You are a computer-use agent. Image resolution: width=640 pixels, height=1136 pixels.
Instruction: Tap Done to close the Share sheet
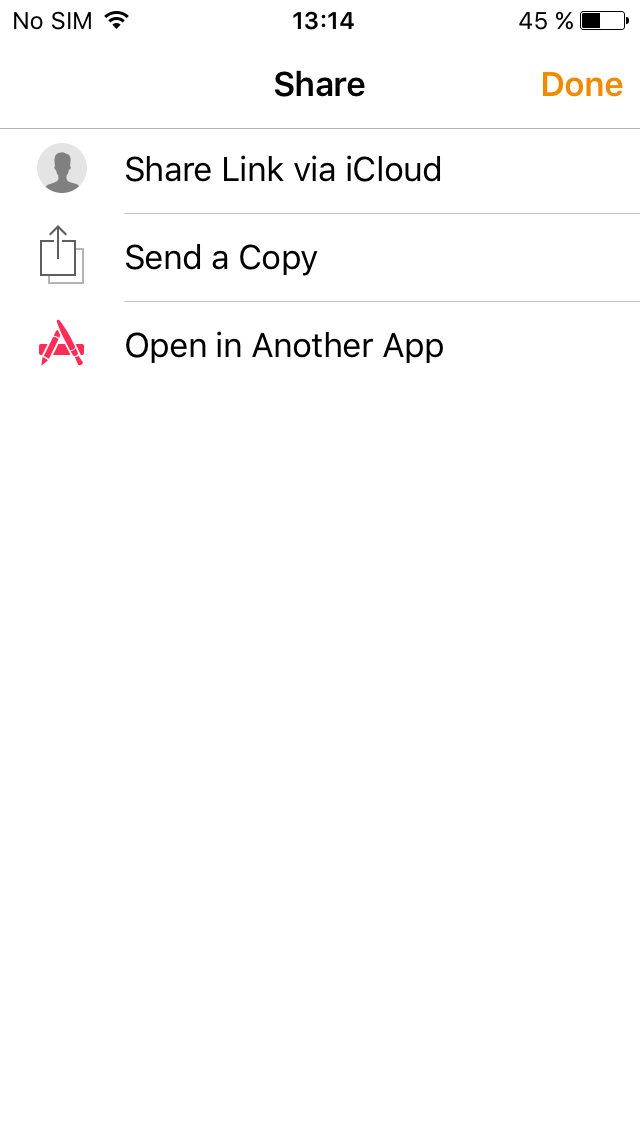click(x=582, y=85)
